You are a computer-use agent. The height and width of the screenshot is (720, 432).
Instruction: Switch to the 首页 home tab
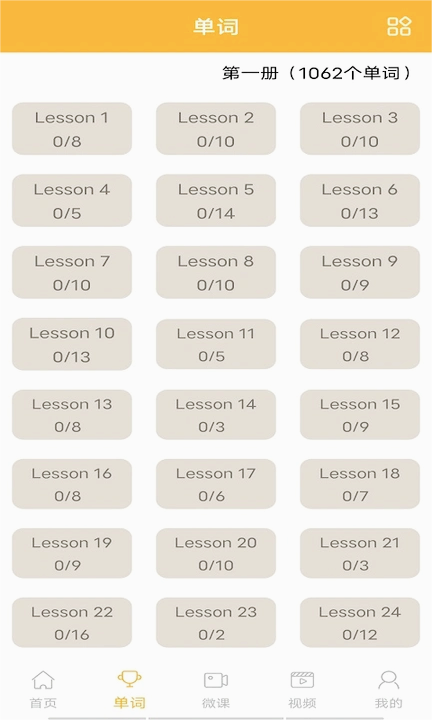43,690
